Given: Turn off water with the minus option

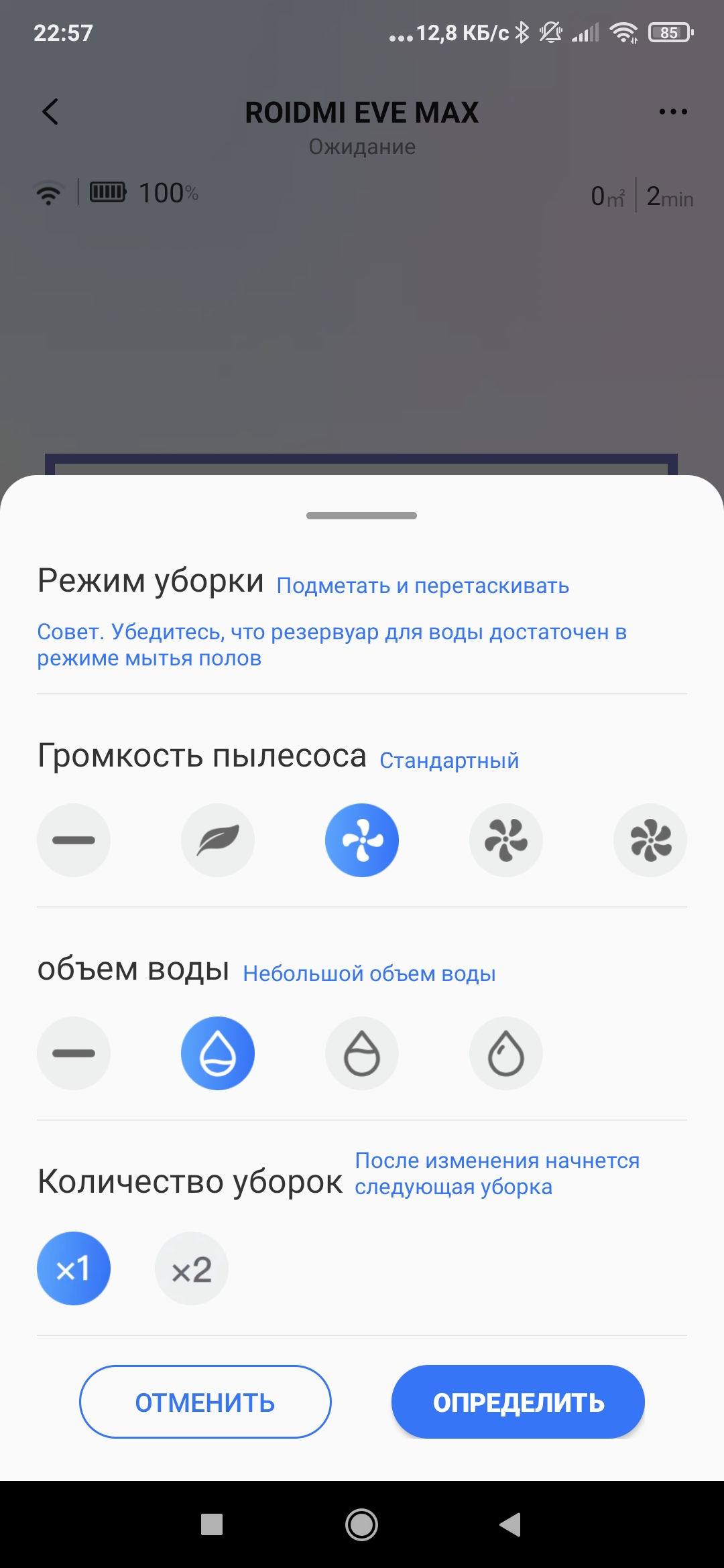Looking at the screenshot, I should pyautogui.click(x=74, y=1053).
